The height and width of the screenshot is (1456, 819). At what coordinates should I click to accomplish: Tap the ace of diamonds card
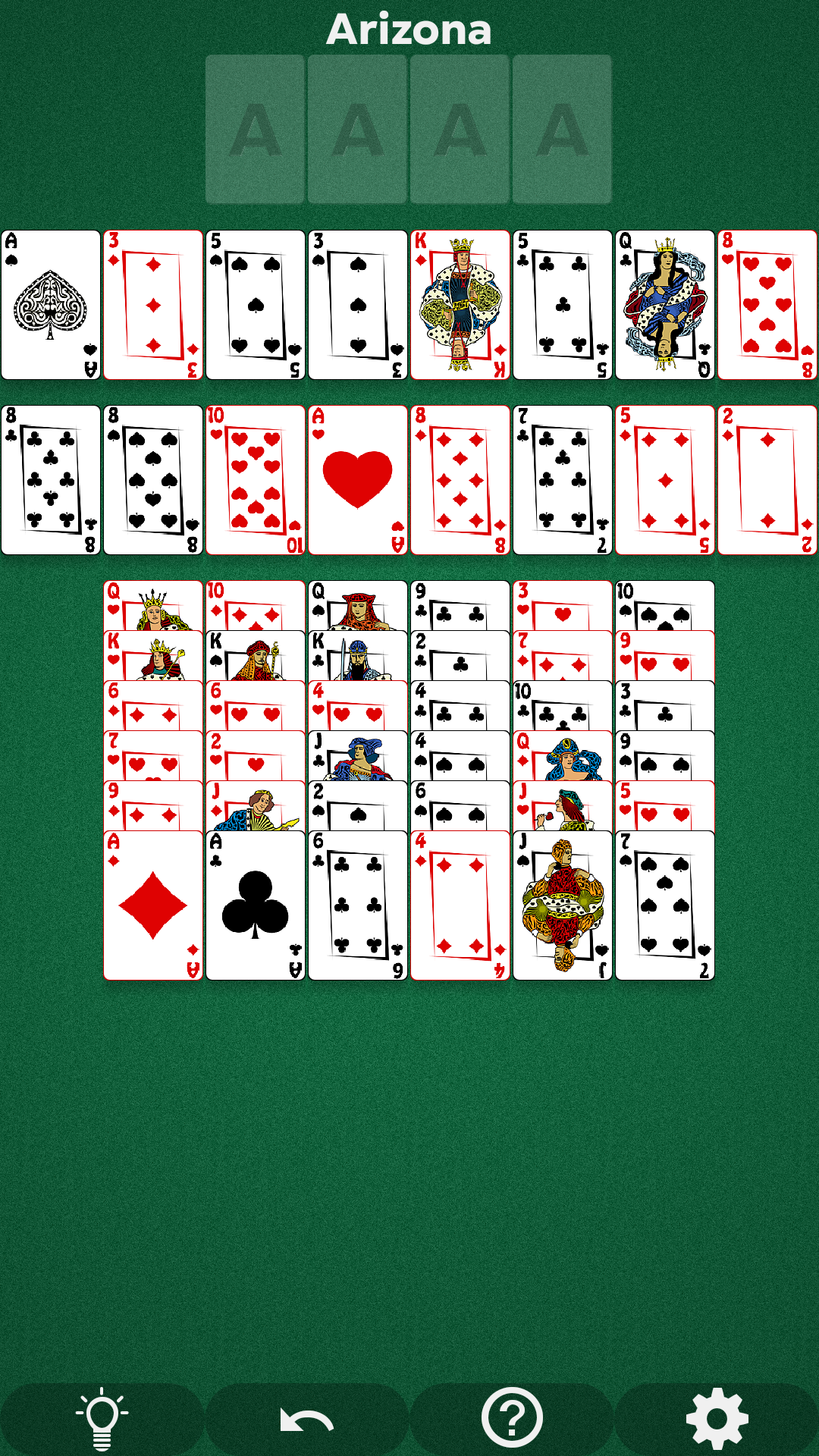[x=153, y=905]
